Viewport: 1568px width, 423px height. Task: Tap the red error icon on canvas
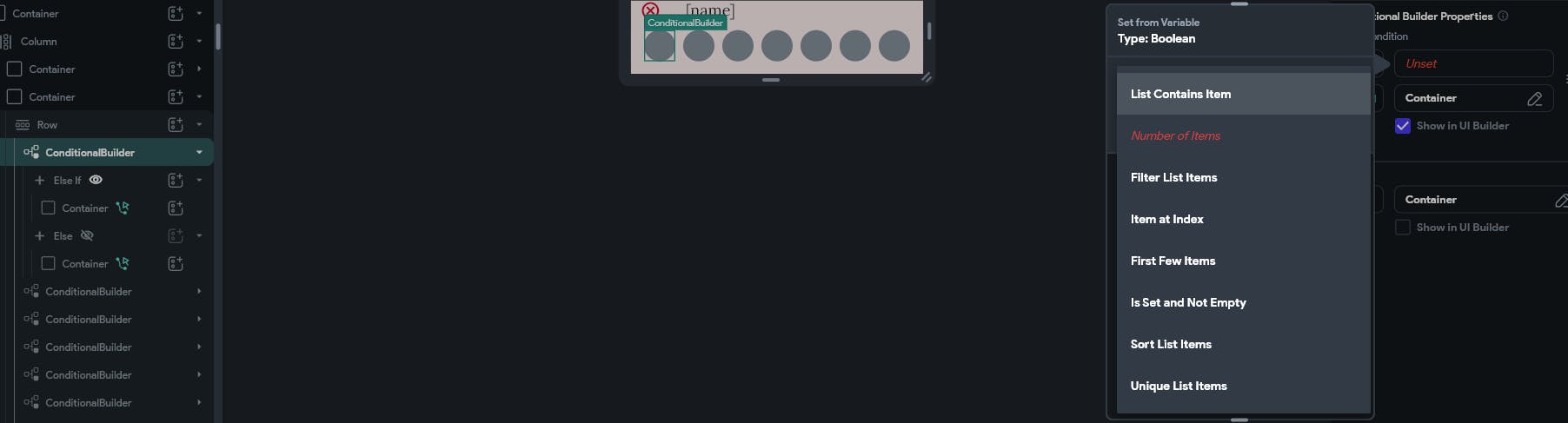tap(650, 10)
